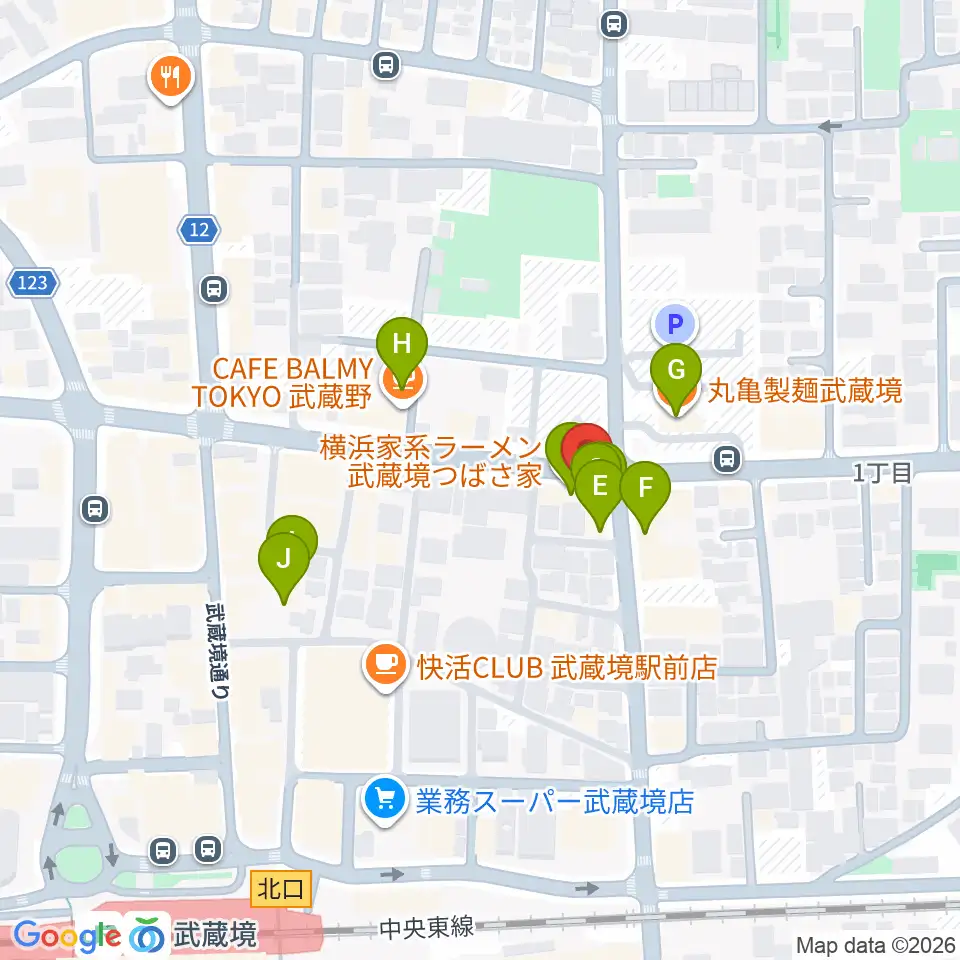Open CAFE BALMY TOKYO 武蔵野 place label
The image size is (960, 960).
pyautogui.click(x=282, y=383)
